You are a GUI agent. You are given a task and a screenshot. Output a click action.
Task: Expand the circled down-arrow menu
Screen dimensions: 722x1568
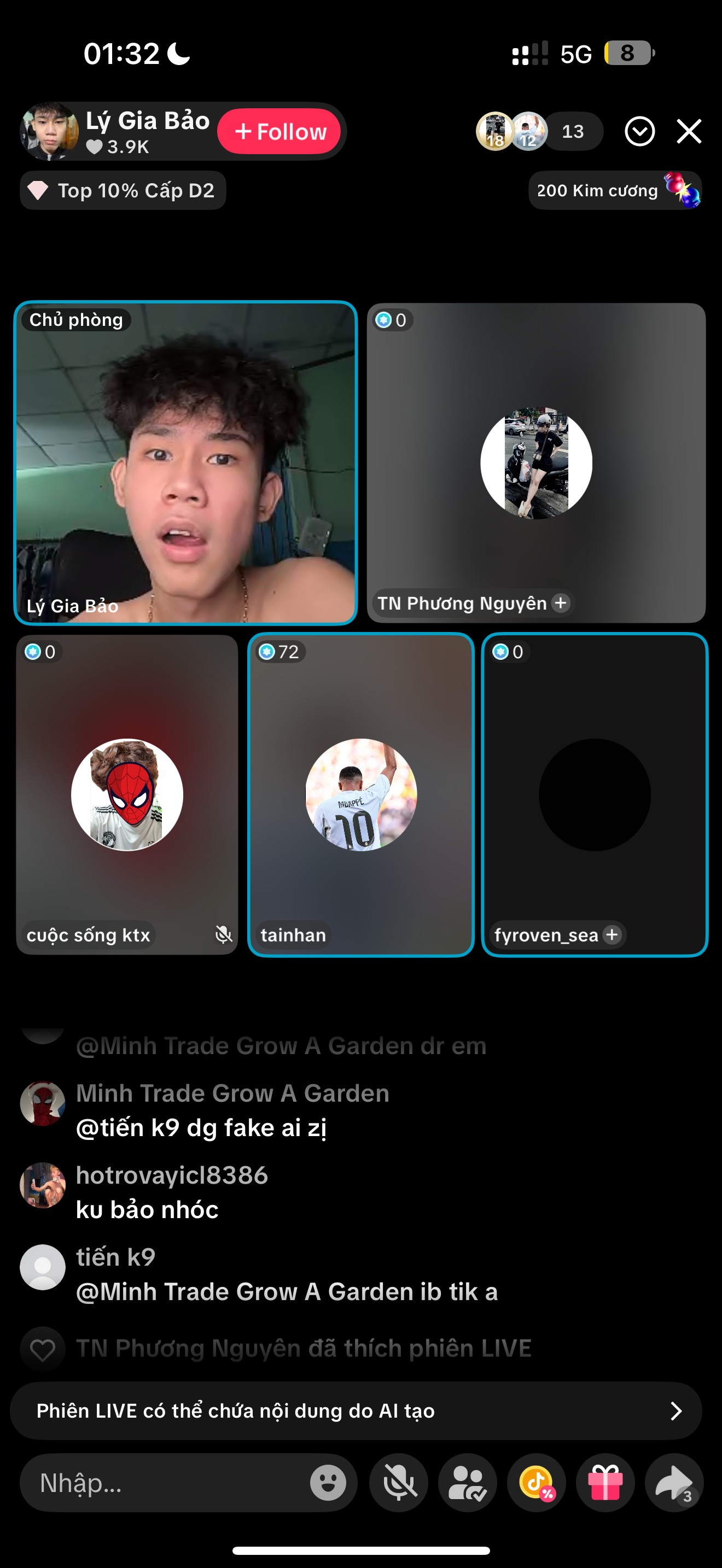point(639,131)
